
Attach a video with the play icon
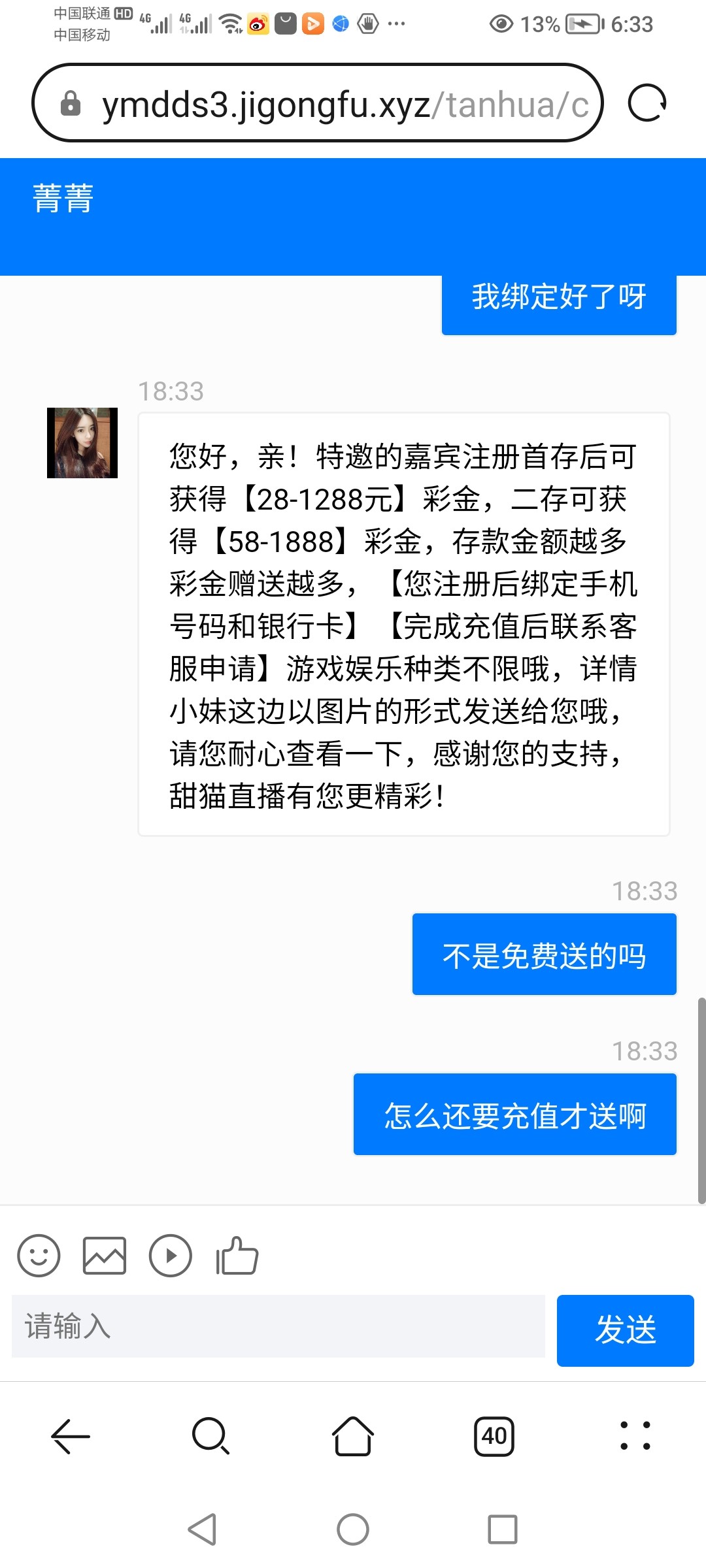pyautogui.click(x=171, y=1255)
